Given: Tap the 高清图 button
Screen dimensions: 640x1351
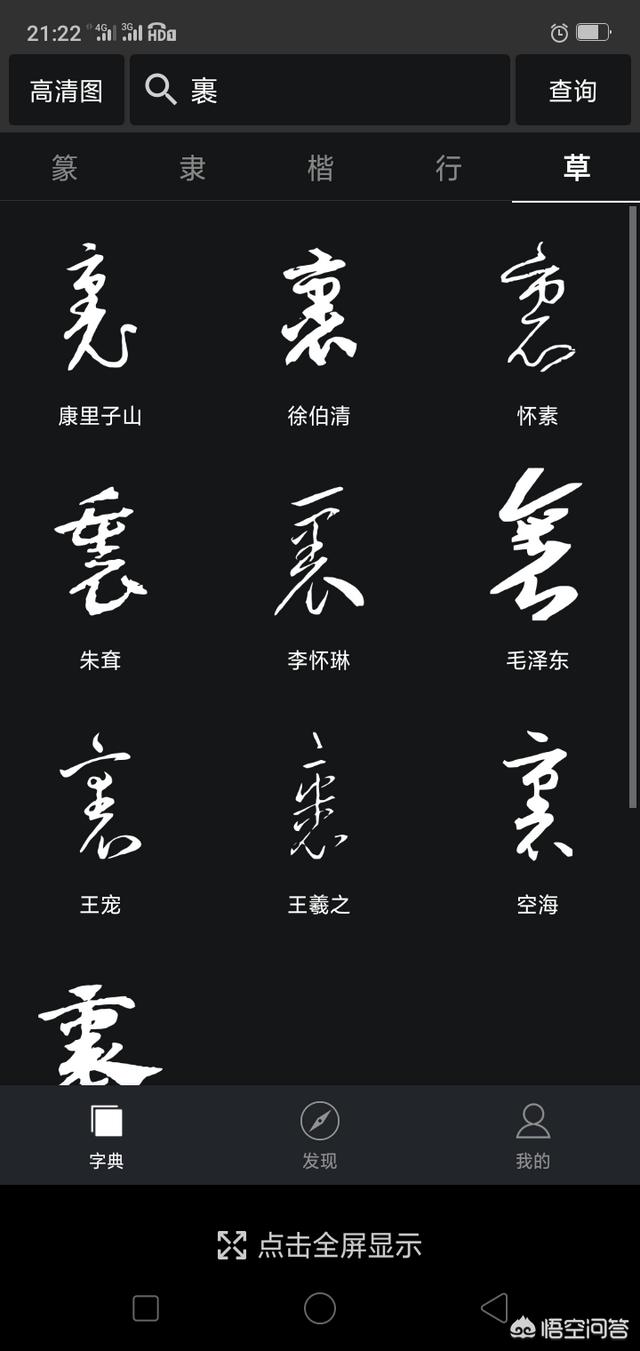Looking at the screenshot, I should click(x=66, y=91).
